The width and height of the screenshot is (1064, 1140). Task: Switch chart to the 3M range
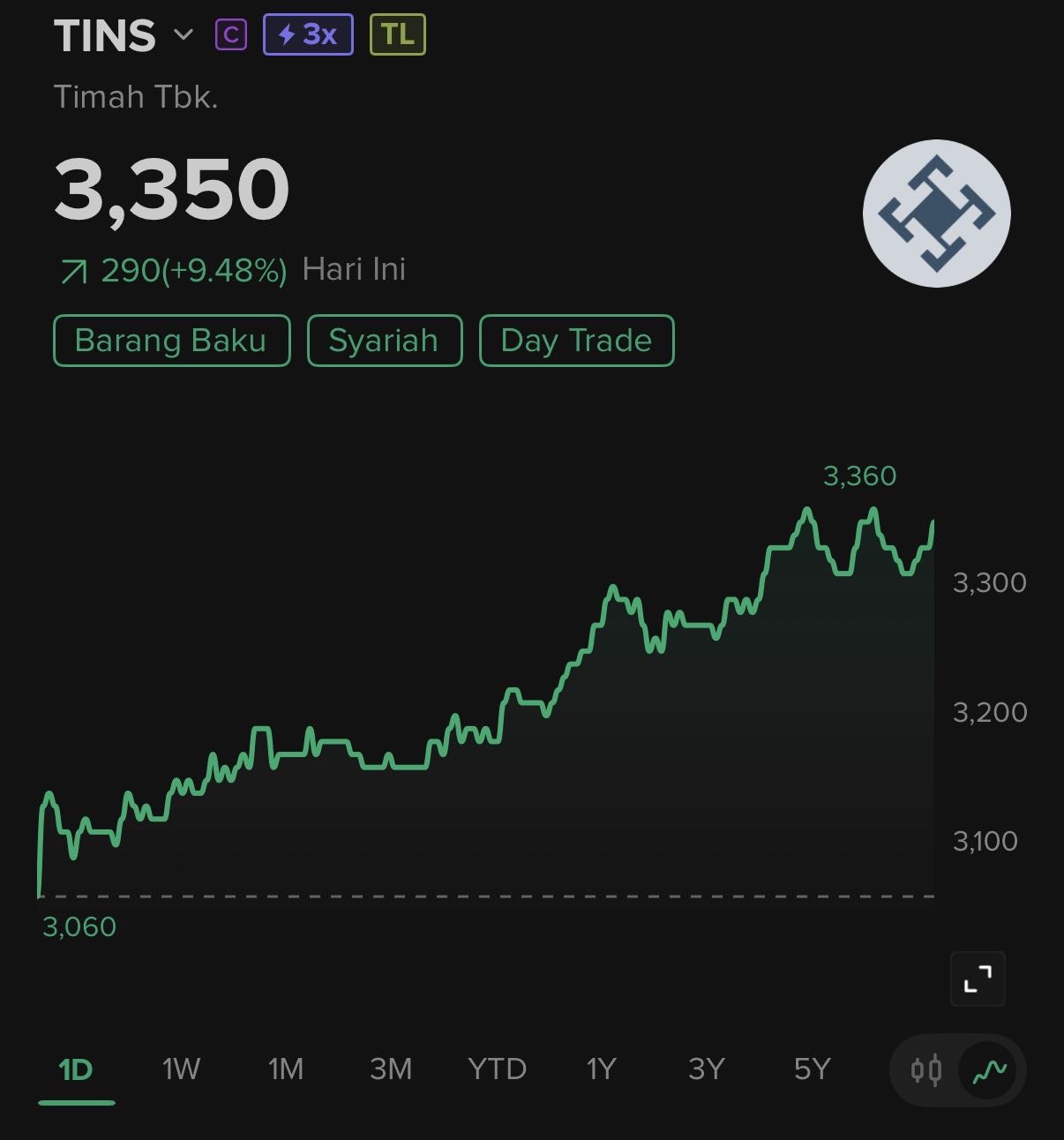point(391,1069)
